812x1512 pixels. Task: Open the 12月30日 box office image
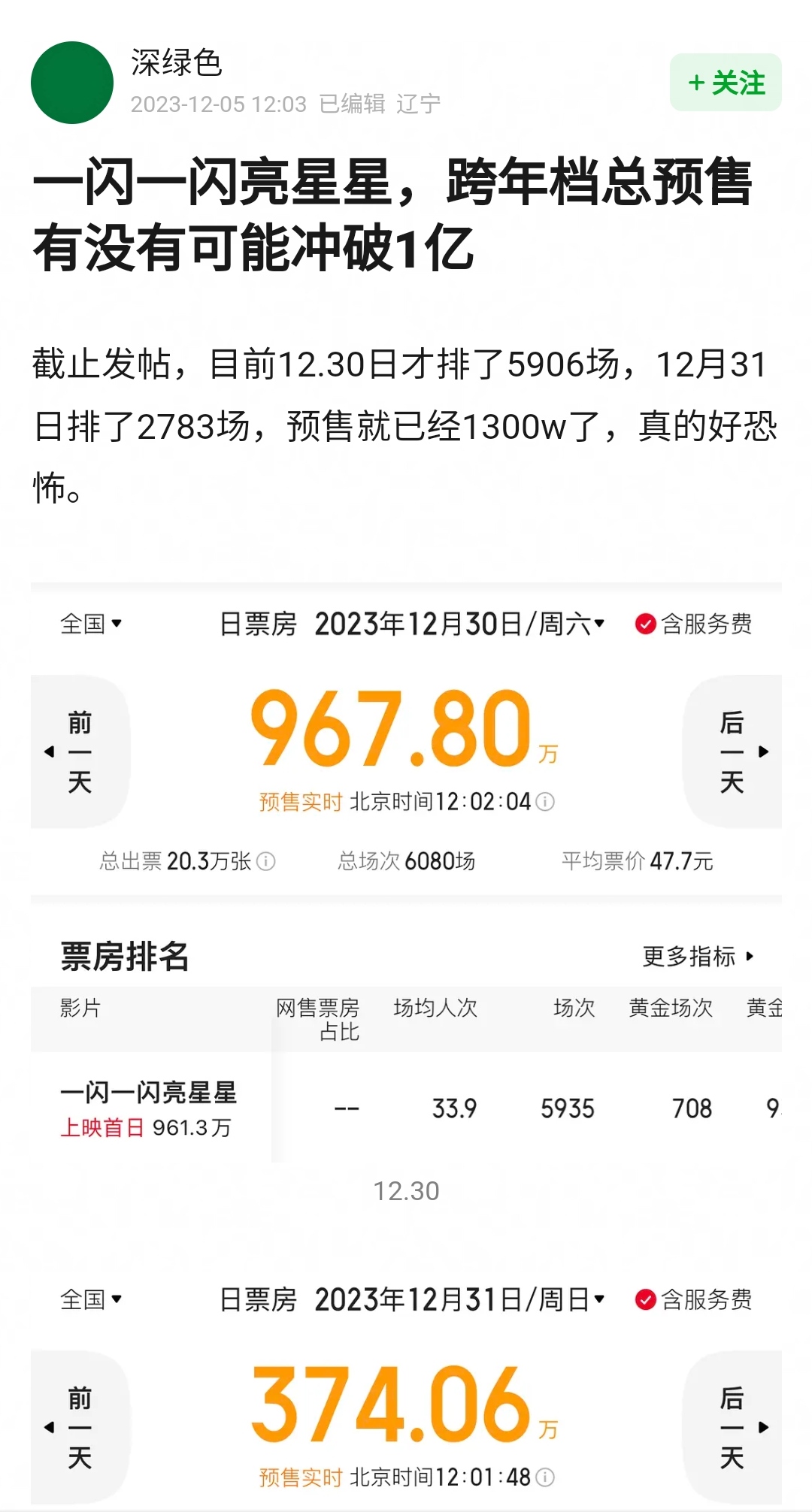(x=406, y=872)
